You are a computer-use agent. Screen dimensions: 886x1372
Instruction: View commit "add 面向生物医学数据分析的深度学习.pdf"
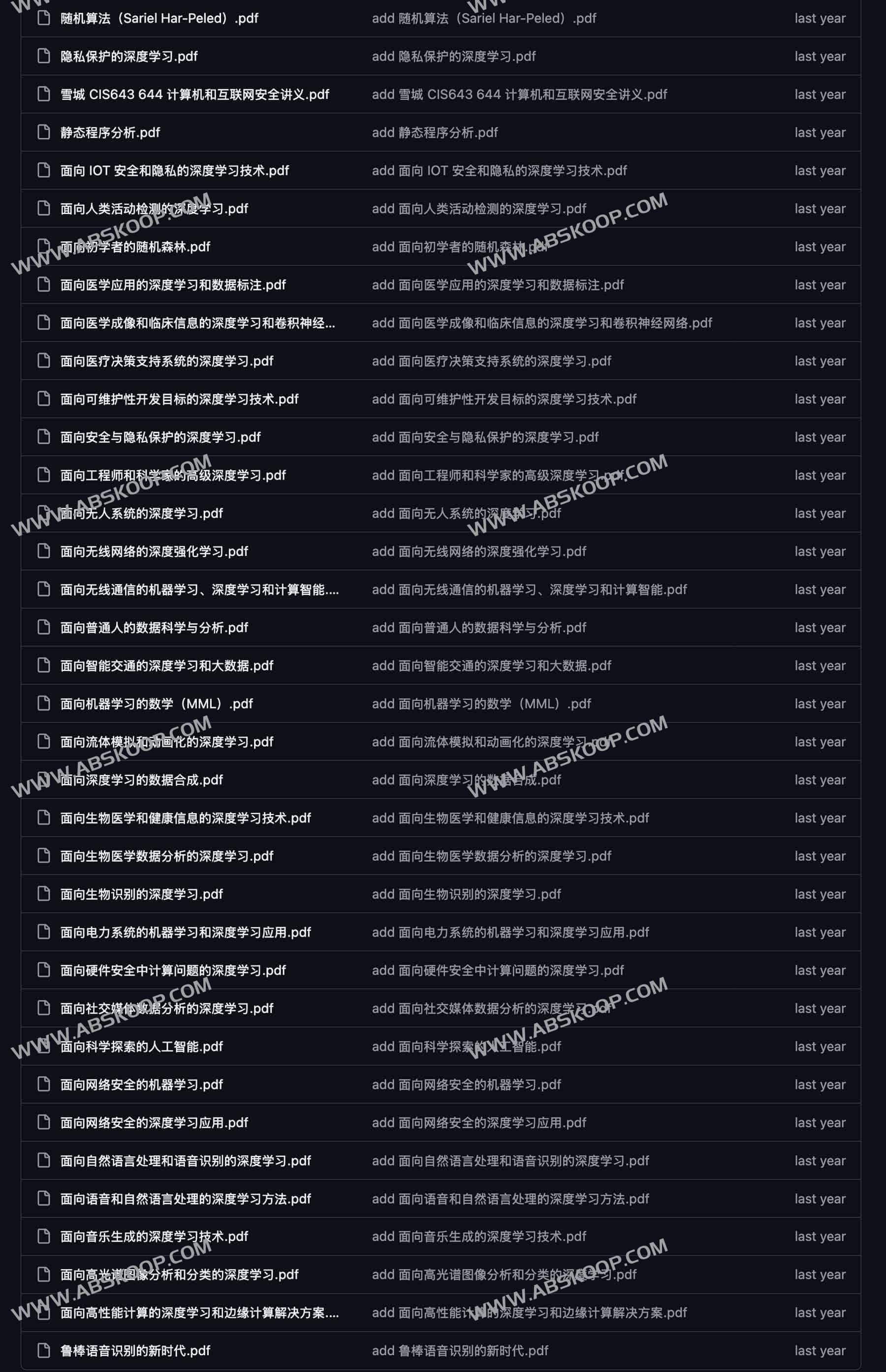(x=491, y=856)
